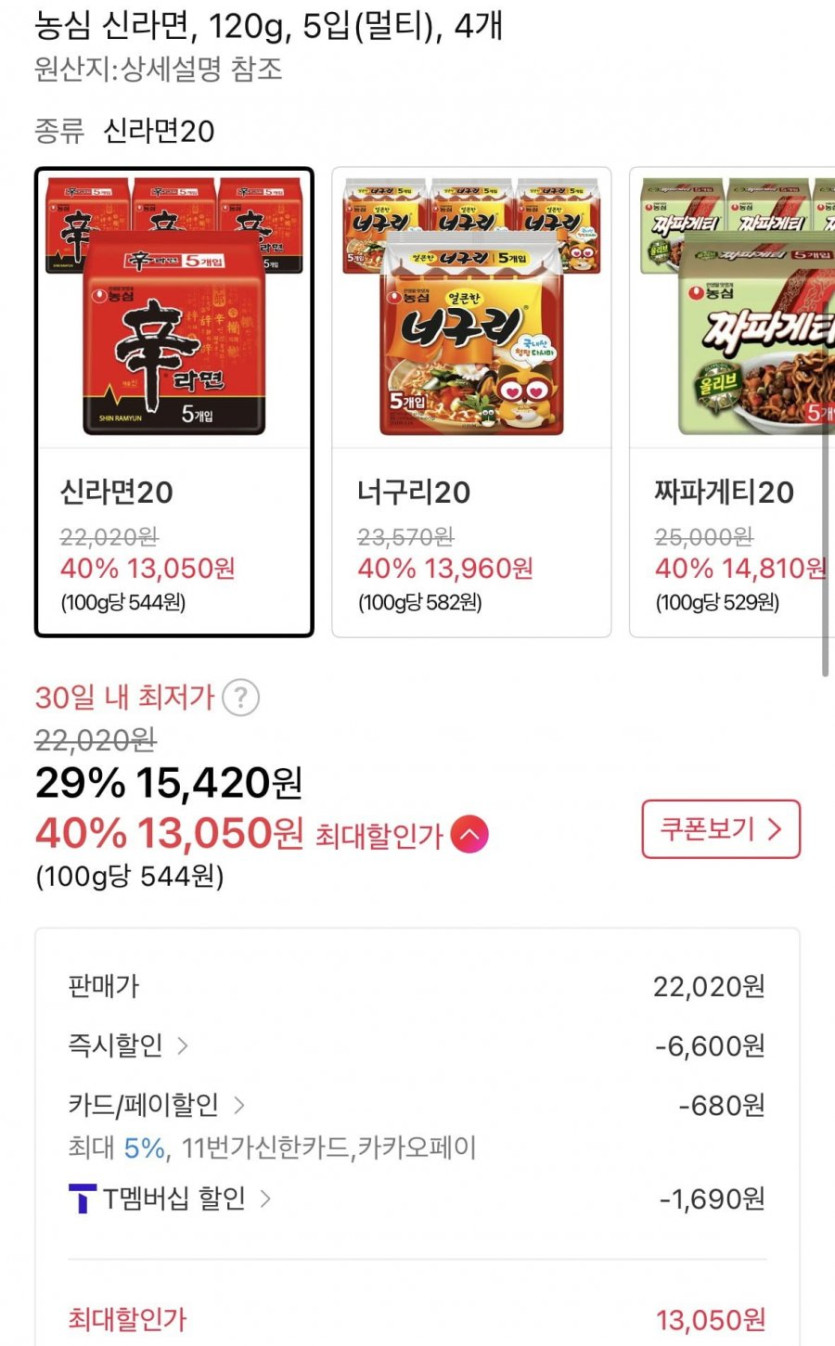This screenshot has width=835, height=1346.
Task: View 카드/페이할인 details
Action: point(156,1105)
